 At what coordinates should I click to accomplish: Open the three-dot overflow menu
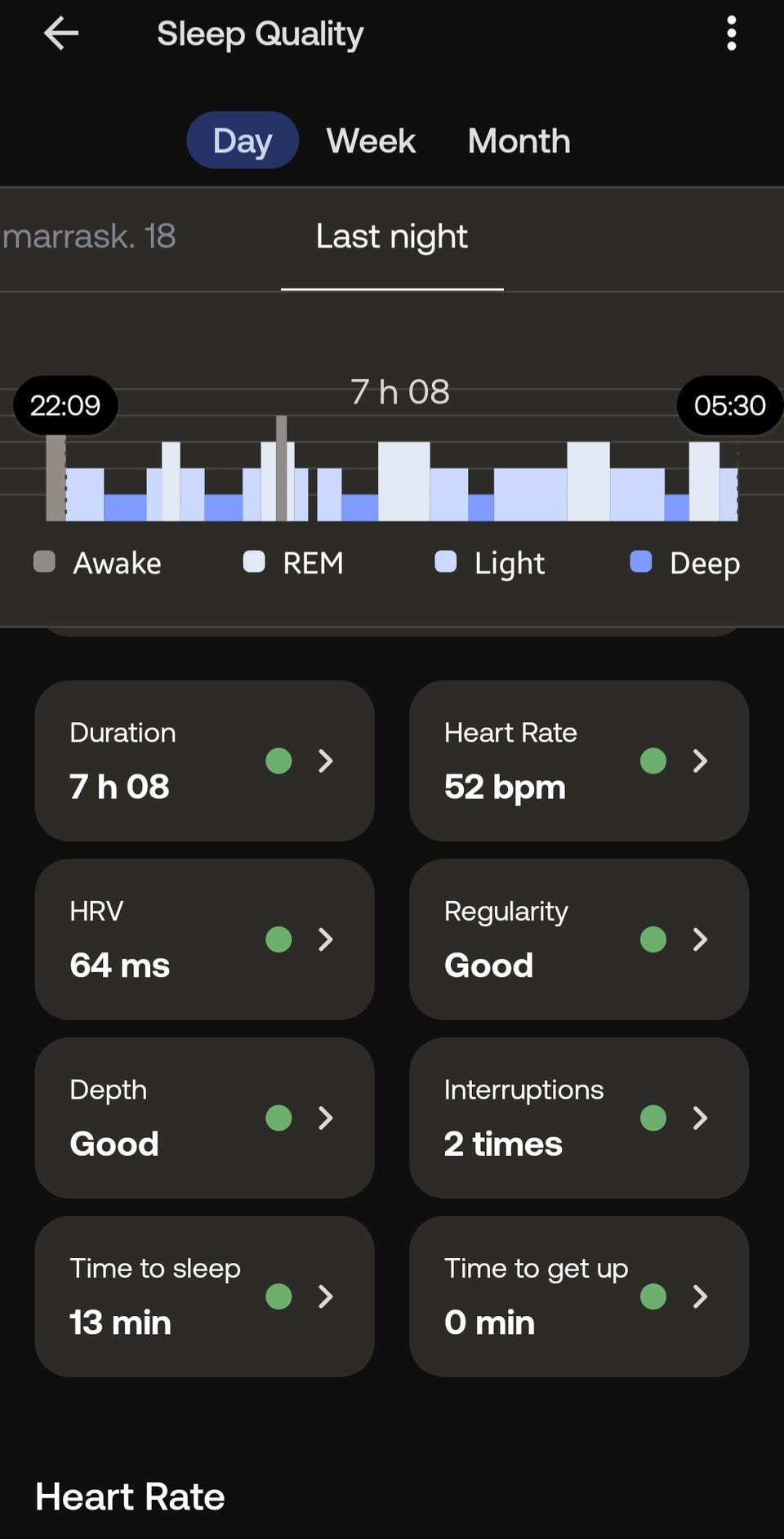(x=731, y=34)
